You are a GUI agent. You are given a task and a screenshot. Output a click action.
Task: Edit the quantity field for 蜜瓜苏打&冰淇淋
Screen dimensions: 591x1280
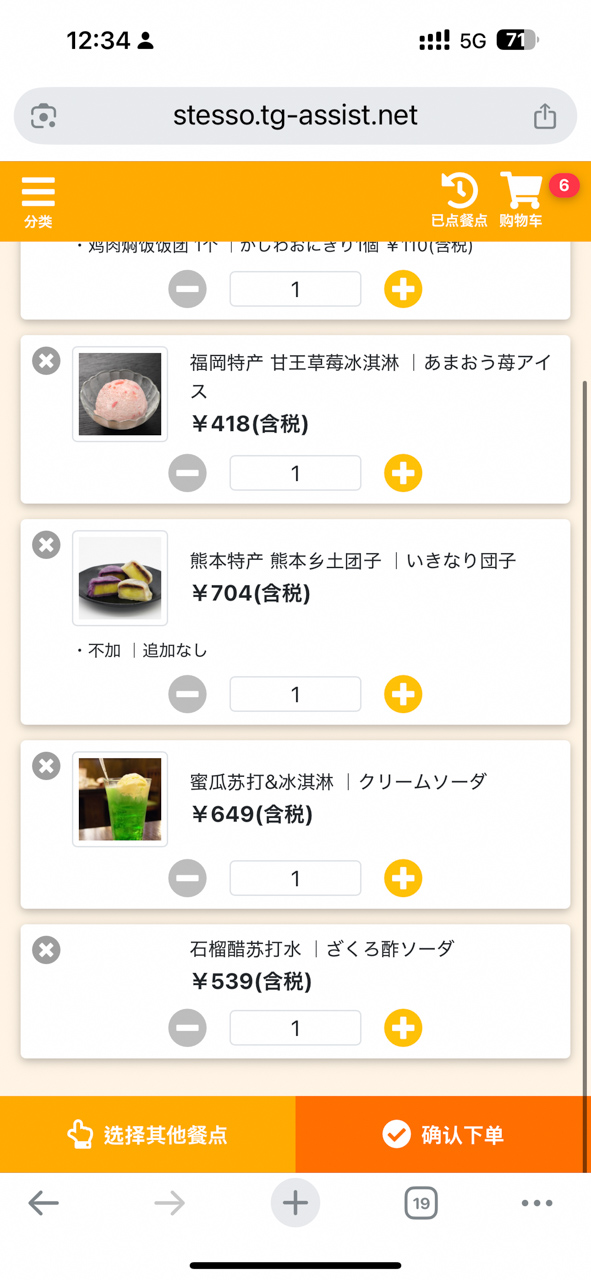(295, 878)
